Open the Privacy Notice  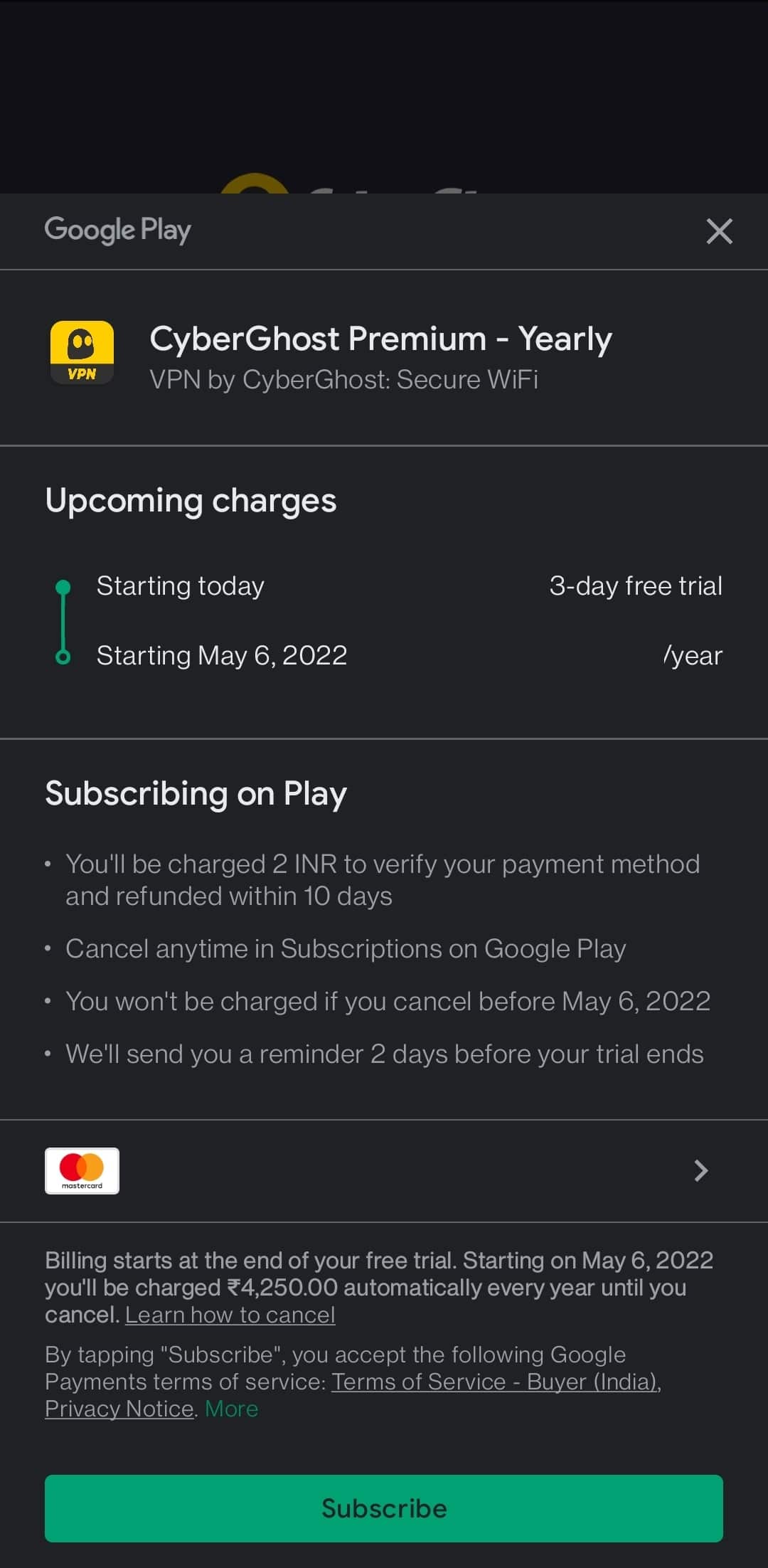(x=119, y=1409)
